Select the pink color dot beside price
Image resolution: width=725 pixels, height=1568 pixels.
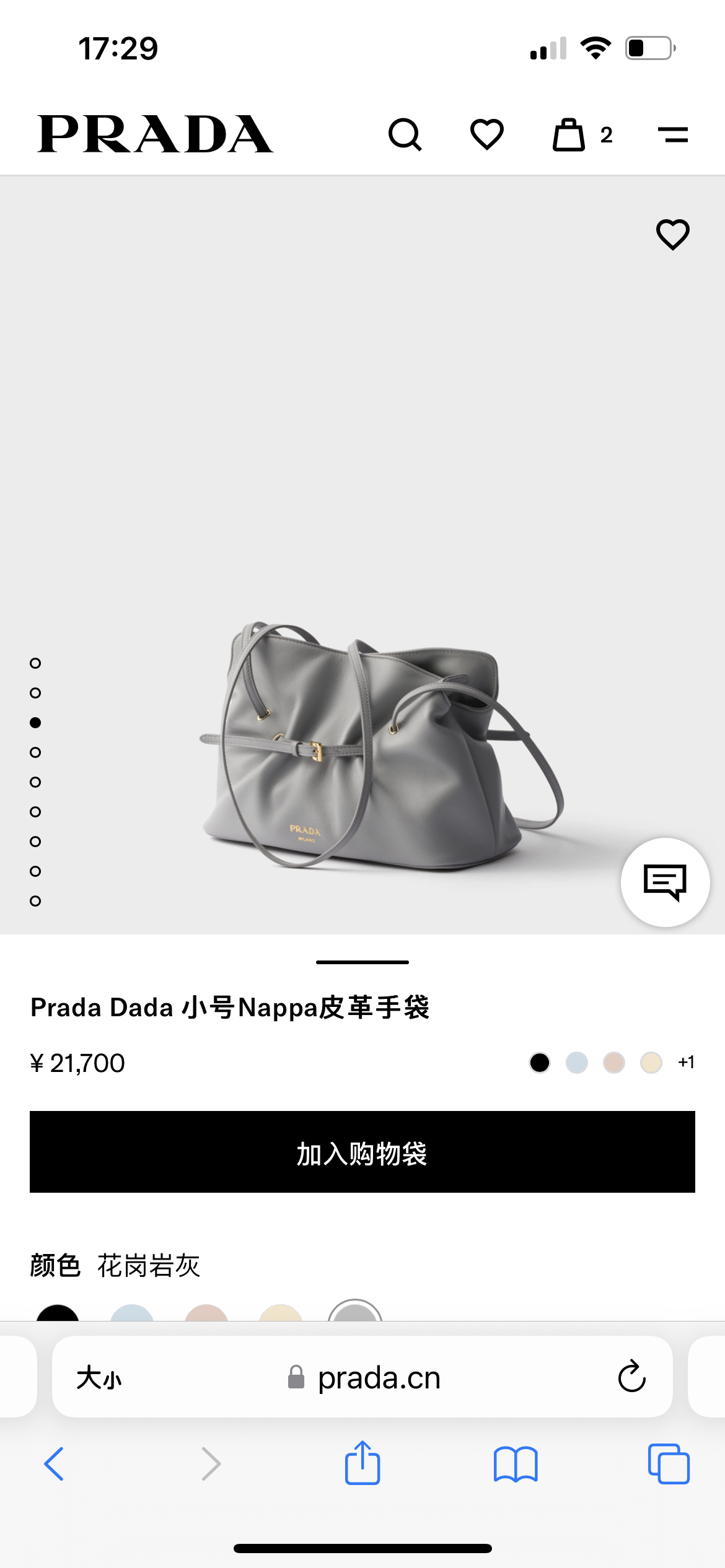pyautogui.click(x=614, y=1063)
